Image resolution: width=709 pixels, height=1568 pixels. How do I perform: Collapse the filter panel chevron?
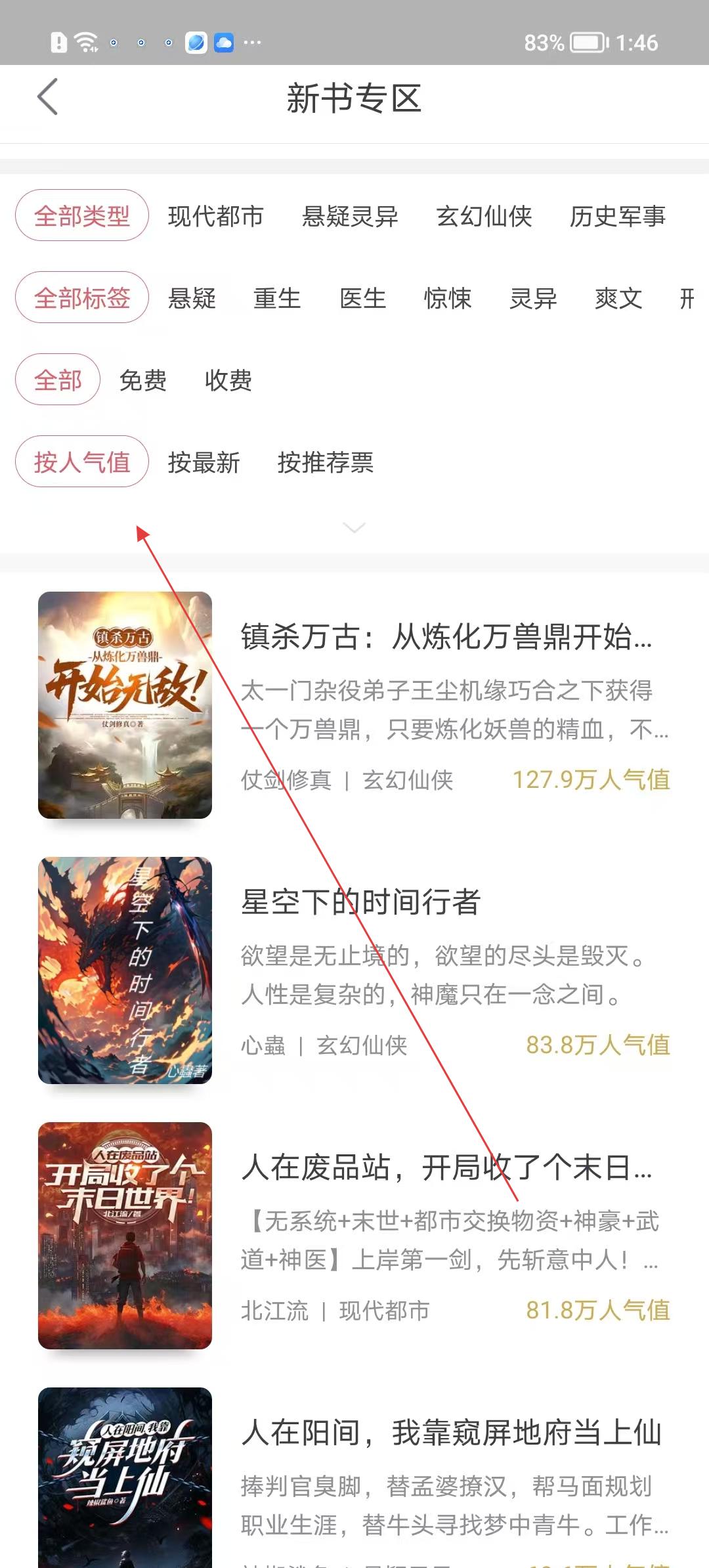(x=354, y=528)
